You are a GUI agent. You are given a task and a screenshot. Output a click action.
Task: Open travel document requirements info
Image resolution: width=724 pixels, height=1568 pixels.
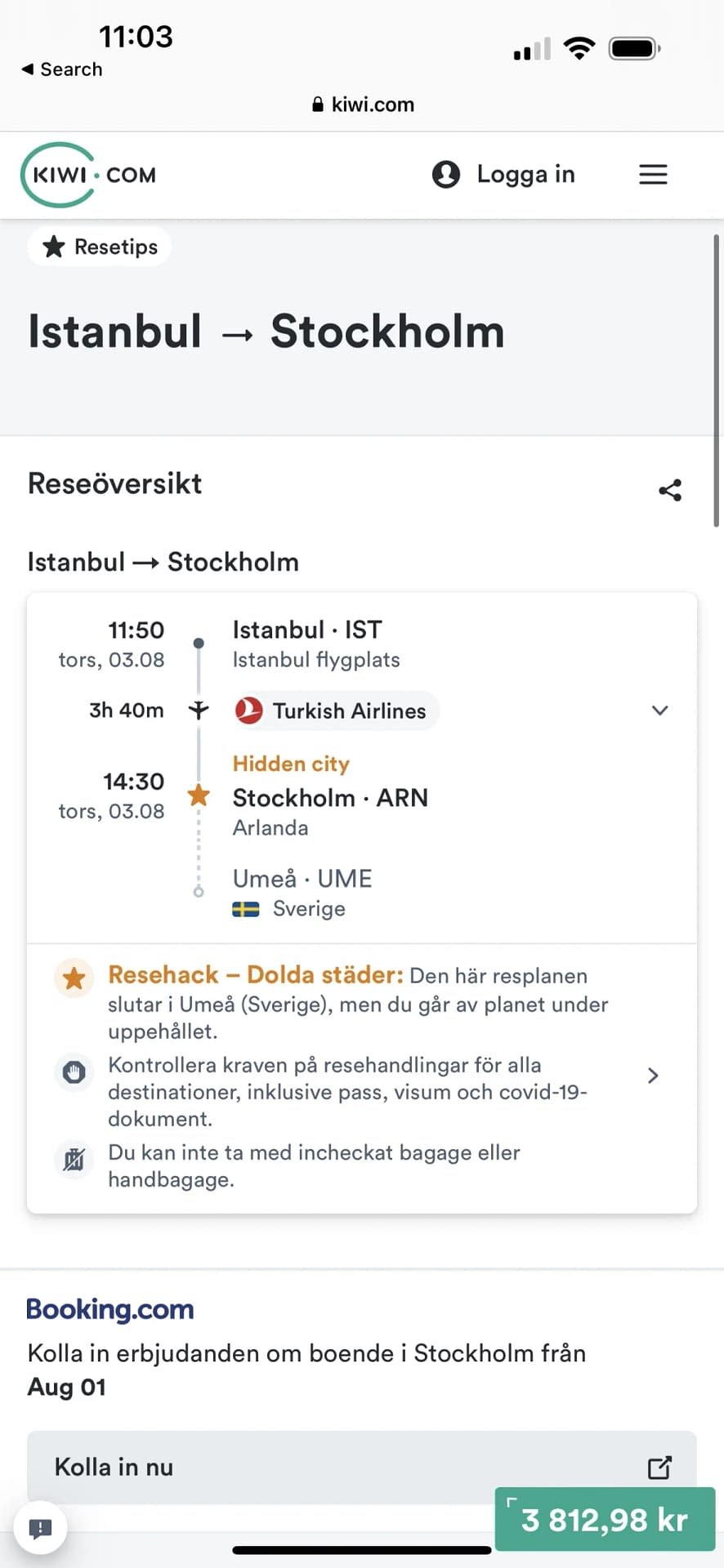[361, 1091]
